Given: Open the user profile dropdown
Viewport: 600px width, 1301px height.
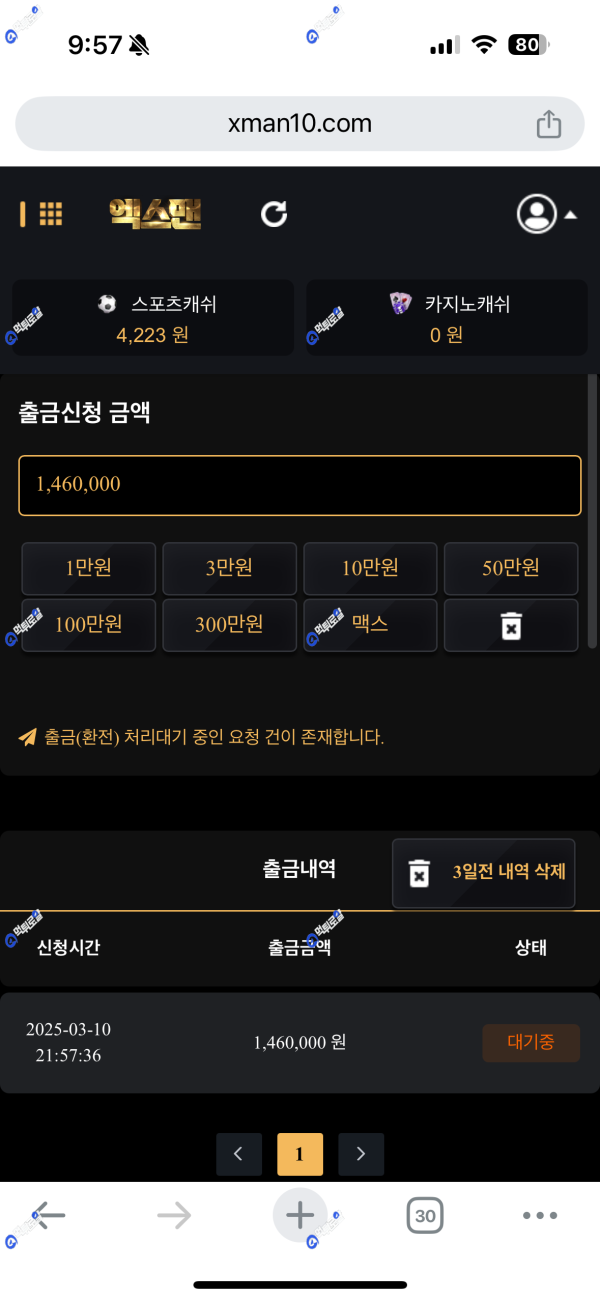Looking at the screenshot, I should [x=546, y=214].
